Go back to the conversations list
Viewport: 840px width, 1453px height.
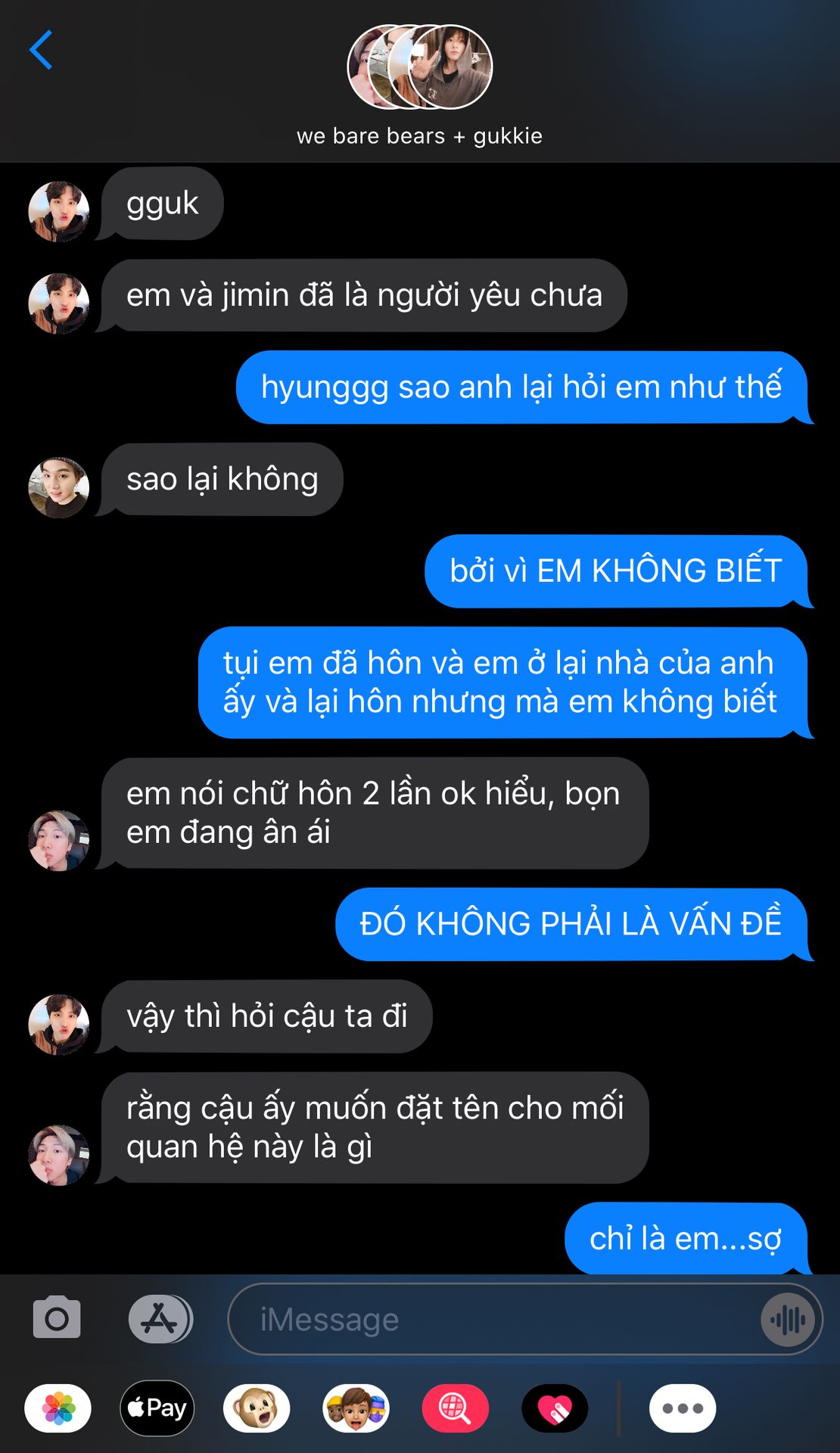41,50
